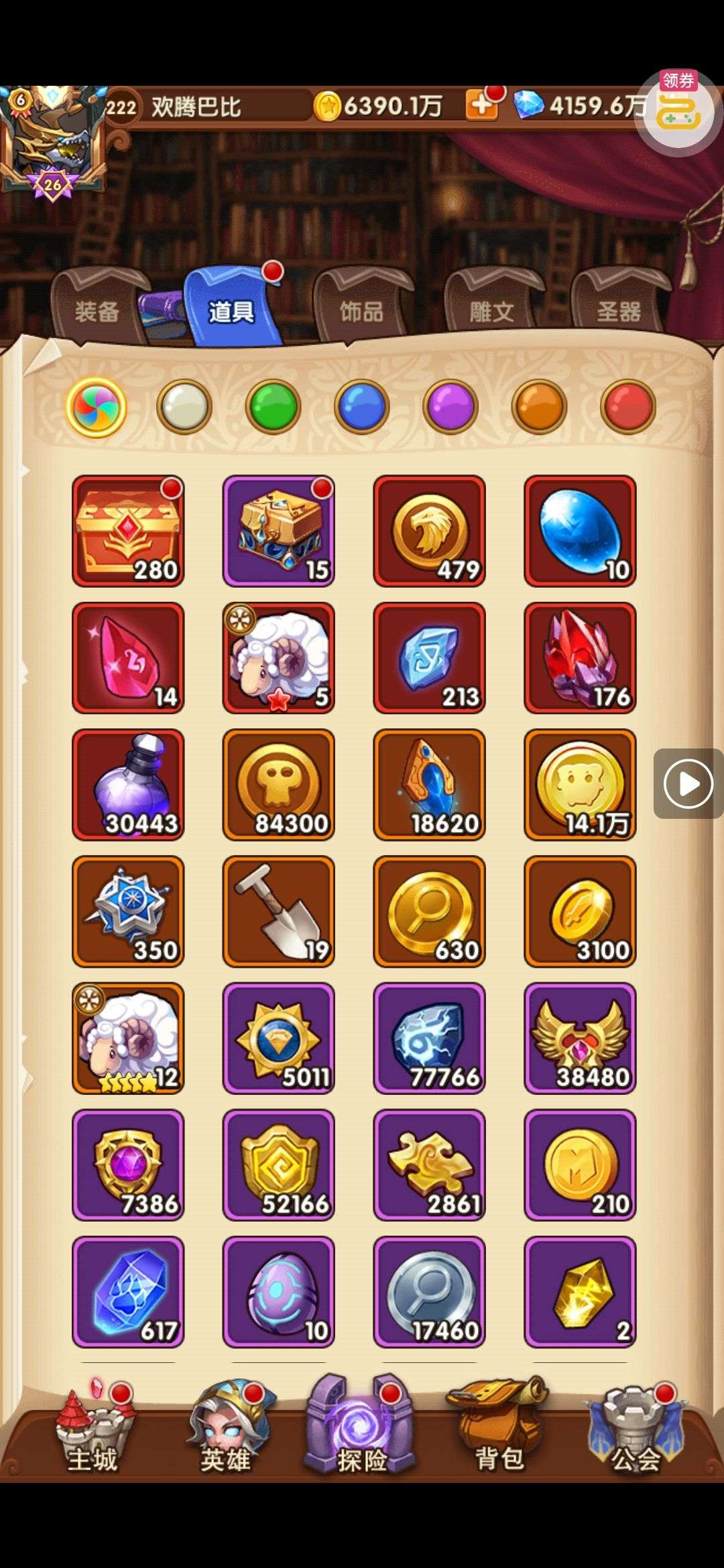
Task: Tap the plus button to add gold
Action: click(481, 106)
